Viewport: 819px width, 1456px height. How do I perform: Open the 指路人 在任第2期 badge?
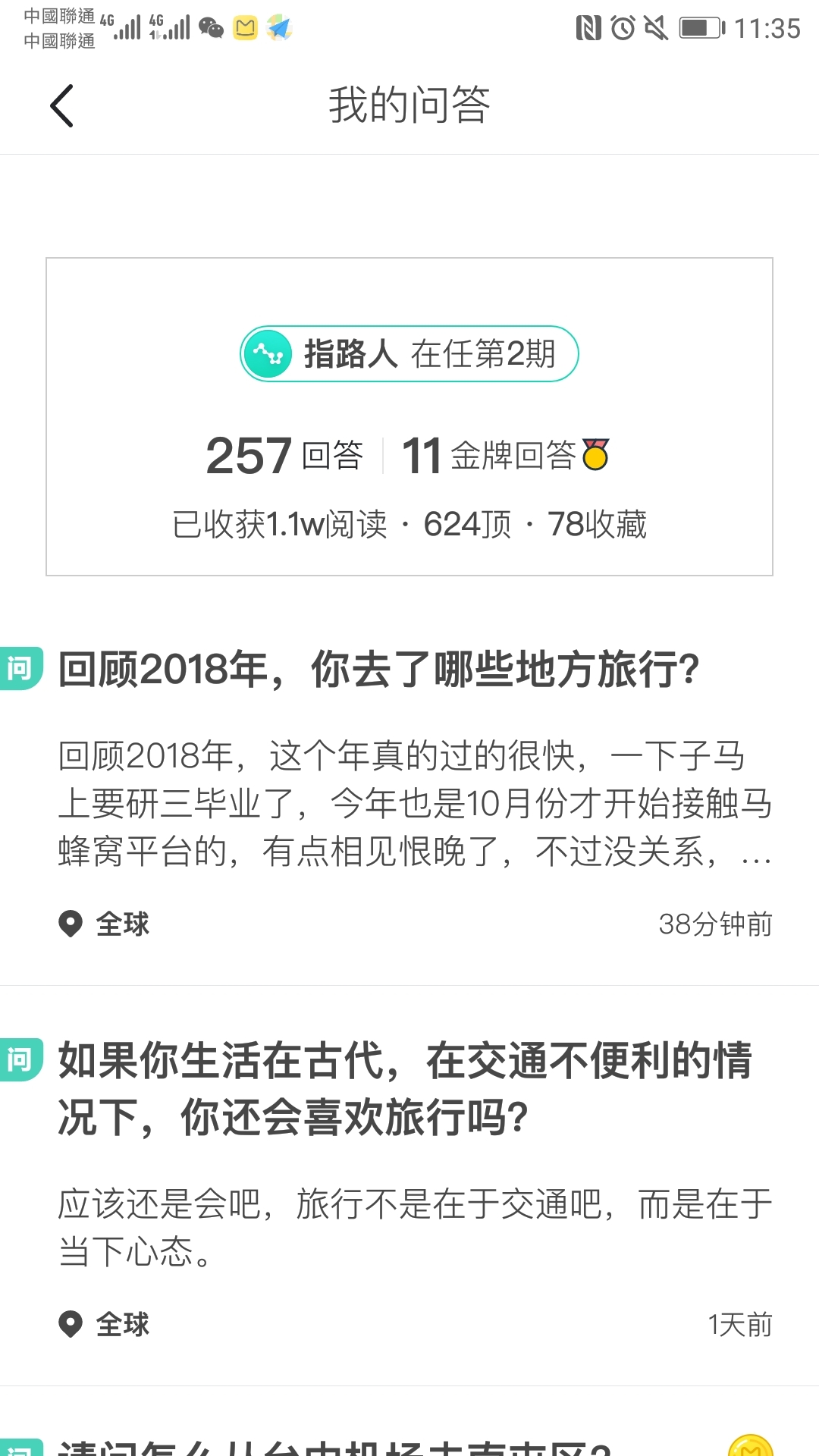point(409,354)
